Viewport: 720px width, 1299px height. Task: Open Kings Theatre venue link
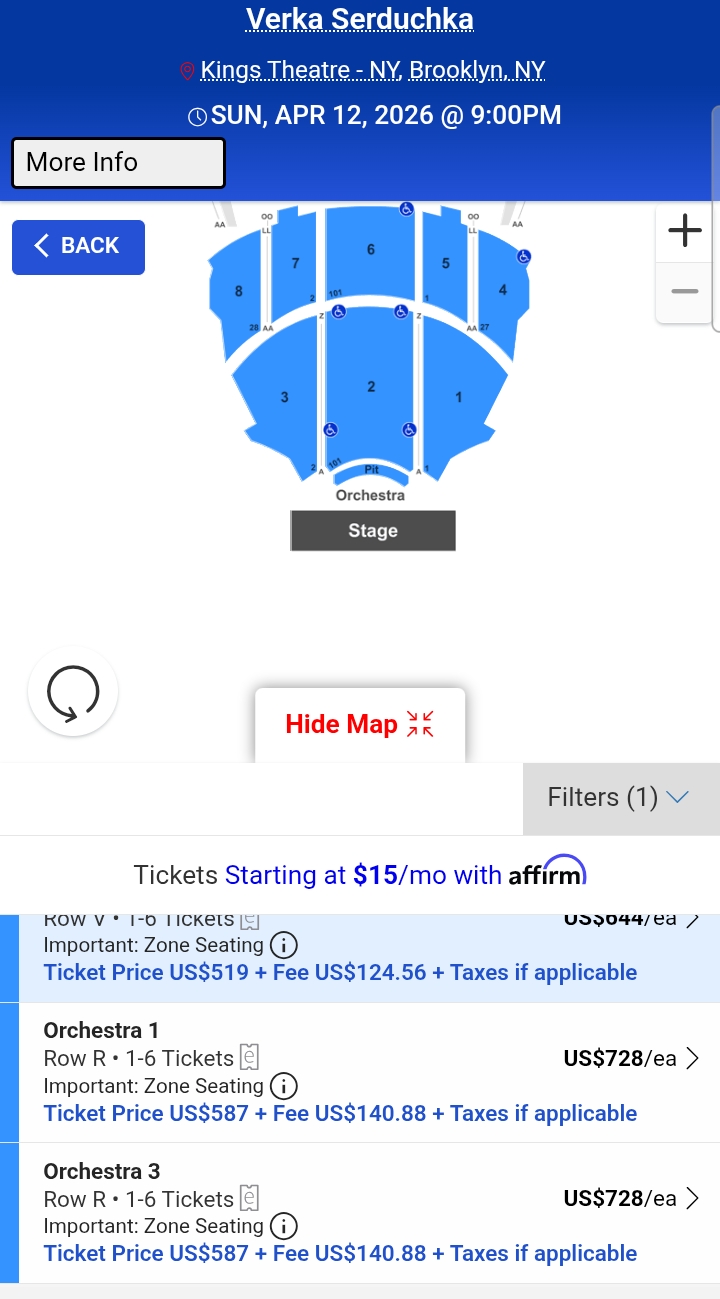372,70
